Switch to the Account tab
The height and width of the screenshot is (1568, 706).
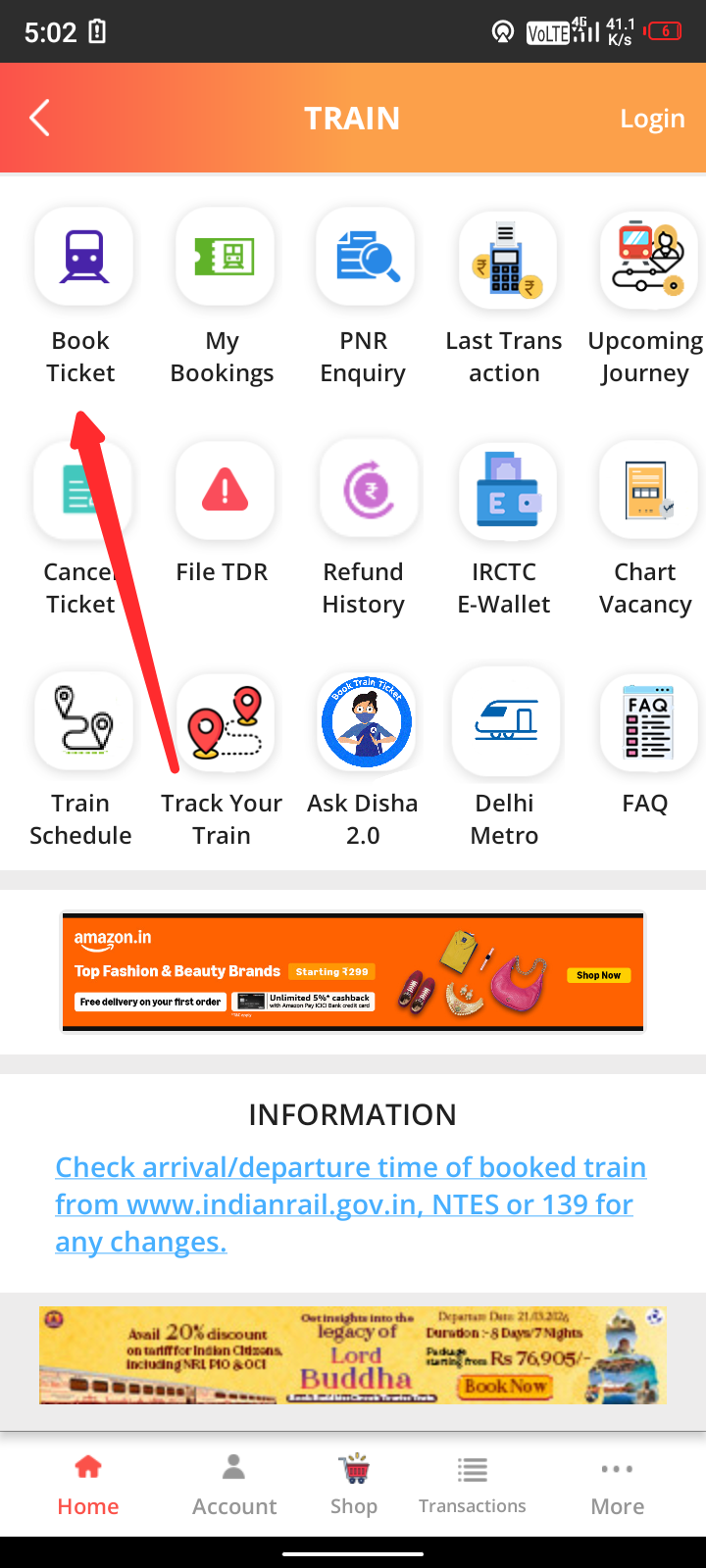pyautogui.click(x=234, y=1485)
